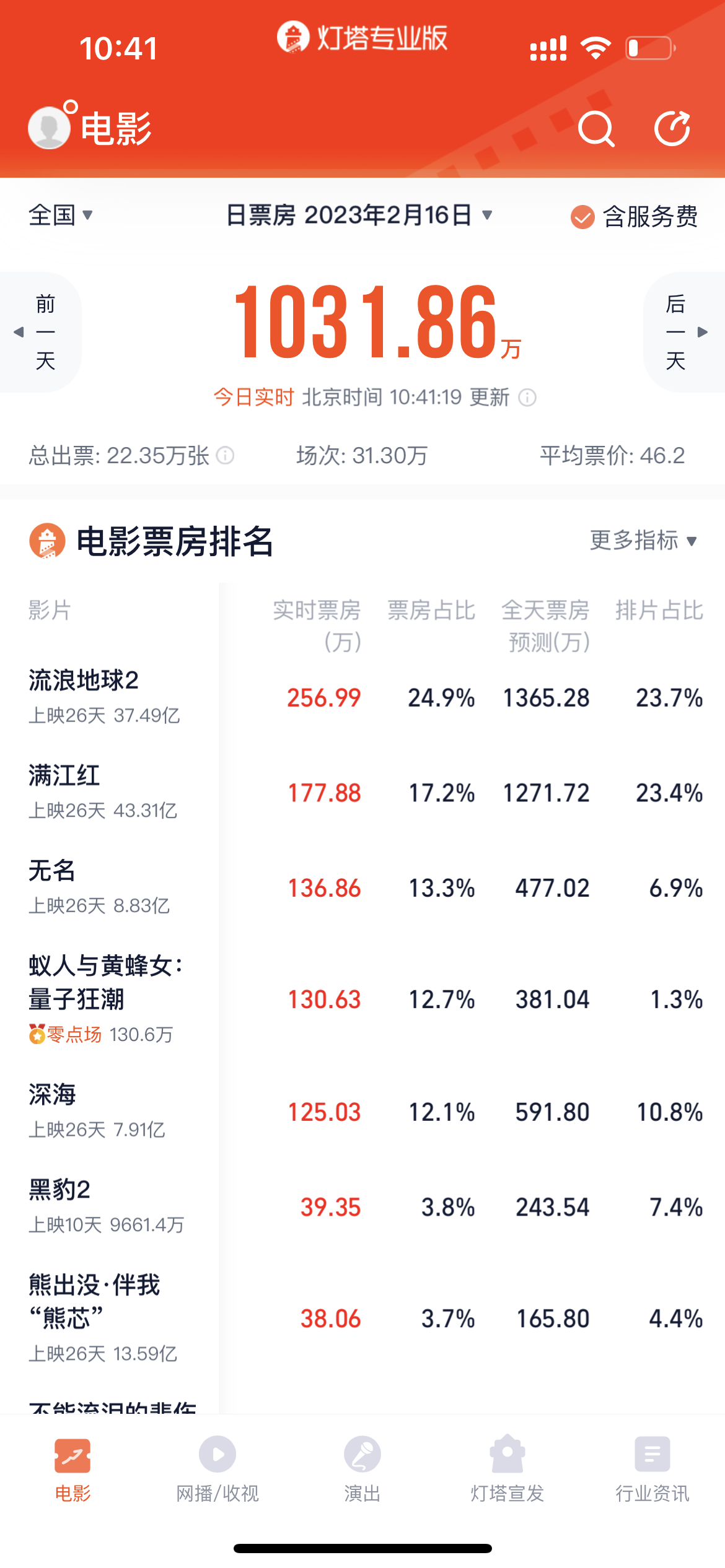Viewport: 725px width, 1568px height.
Task: Open the 灯塔宣发 megaphone icon
Action: click(x=507, y=1451)
